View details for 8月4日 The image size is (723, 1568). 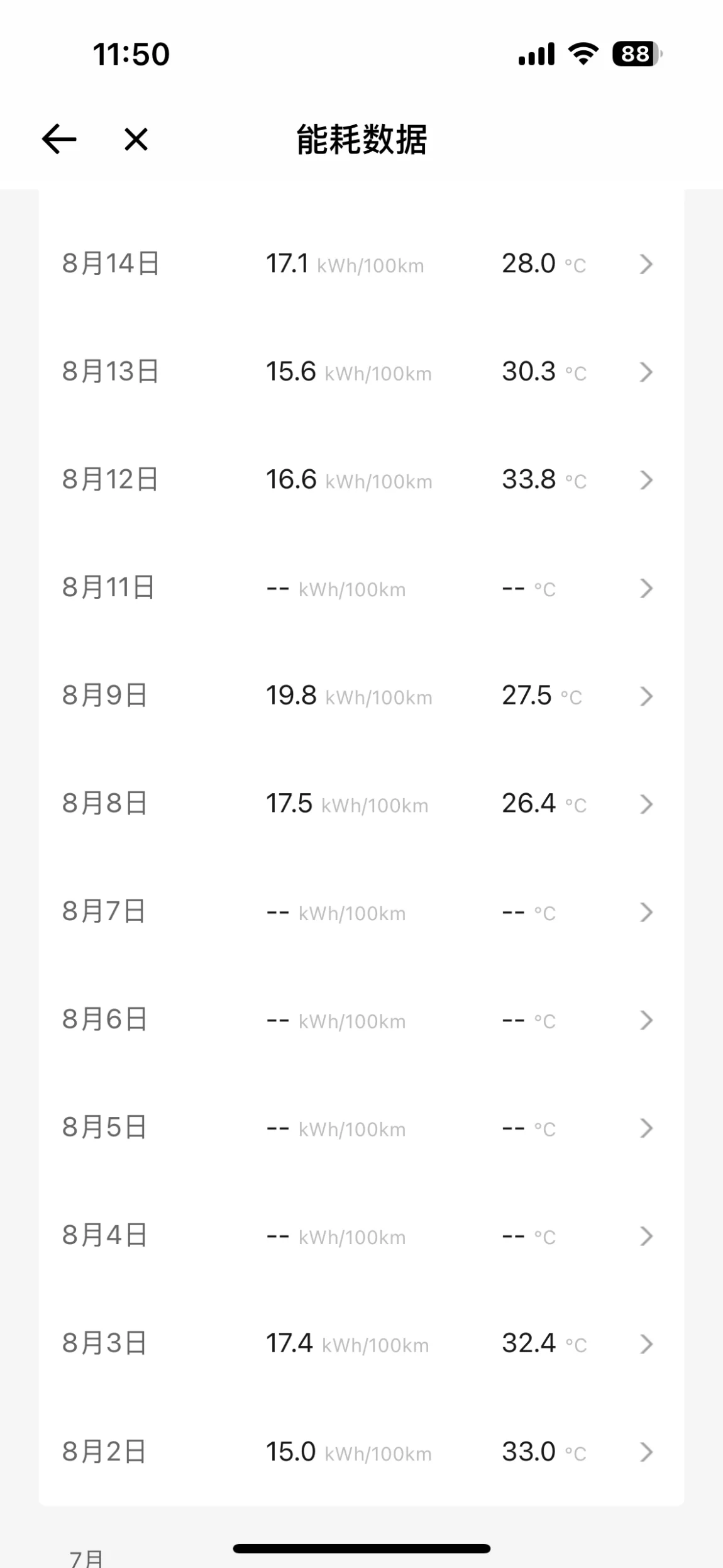pyautogui.click(x=361, y=1237)
